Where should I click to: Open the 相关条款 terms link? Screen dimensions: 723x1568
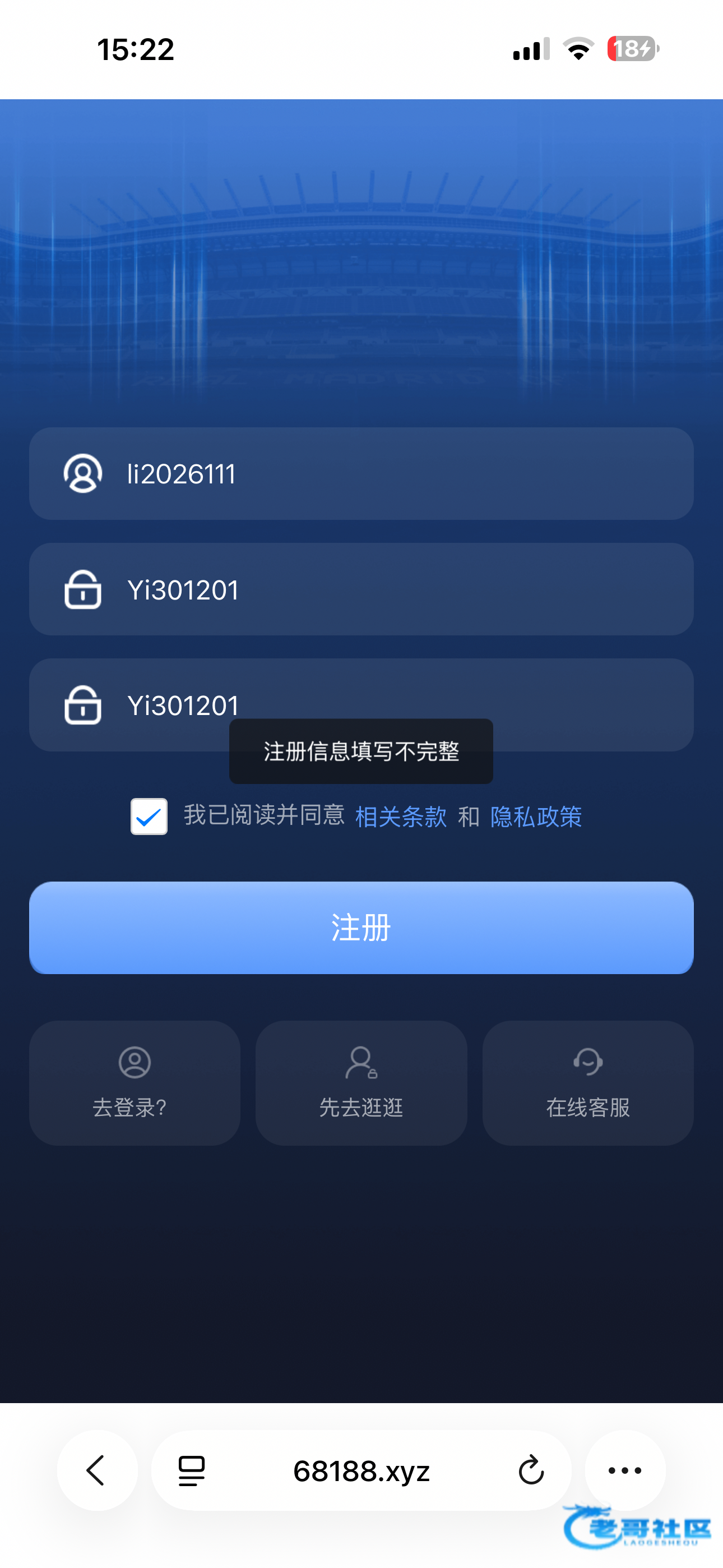(x=400, y=817)
